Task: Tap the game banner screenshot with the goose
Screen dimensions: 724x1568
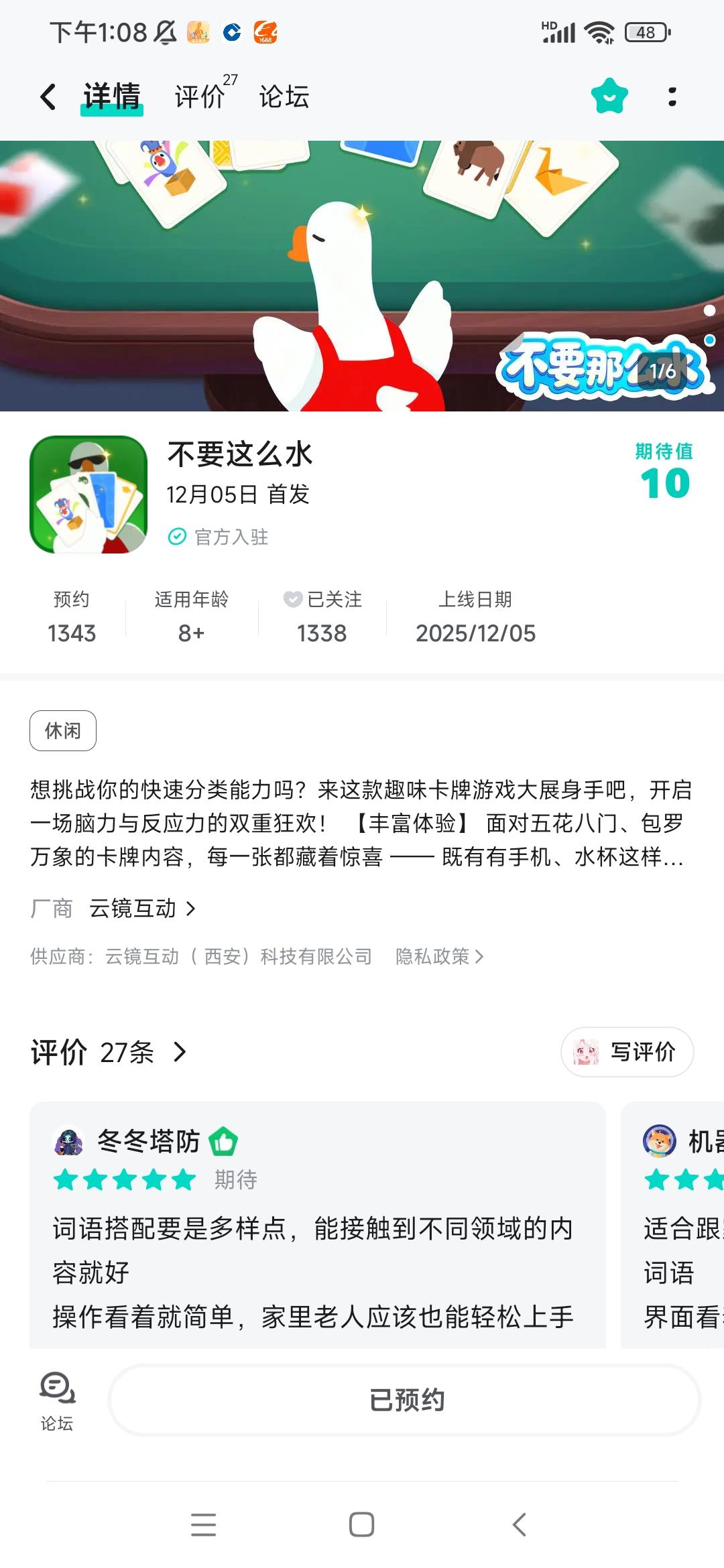Action: tap(362, 268)
